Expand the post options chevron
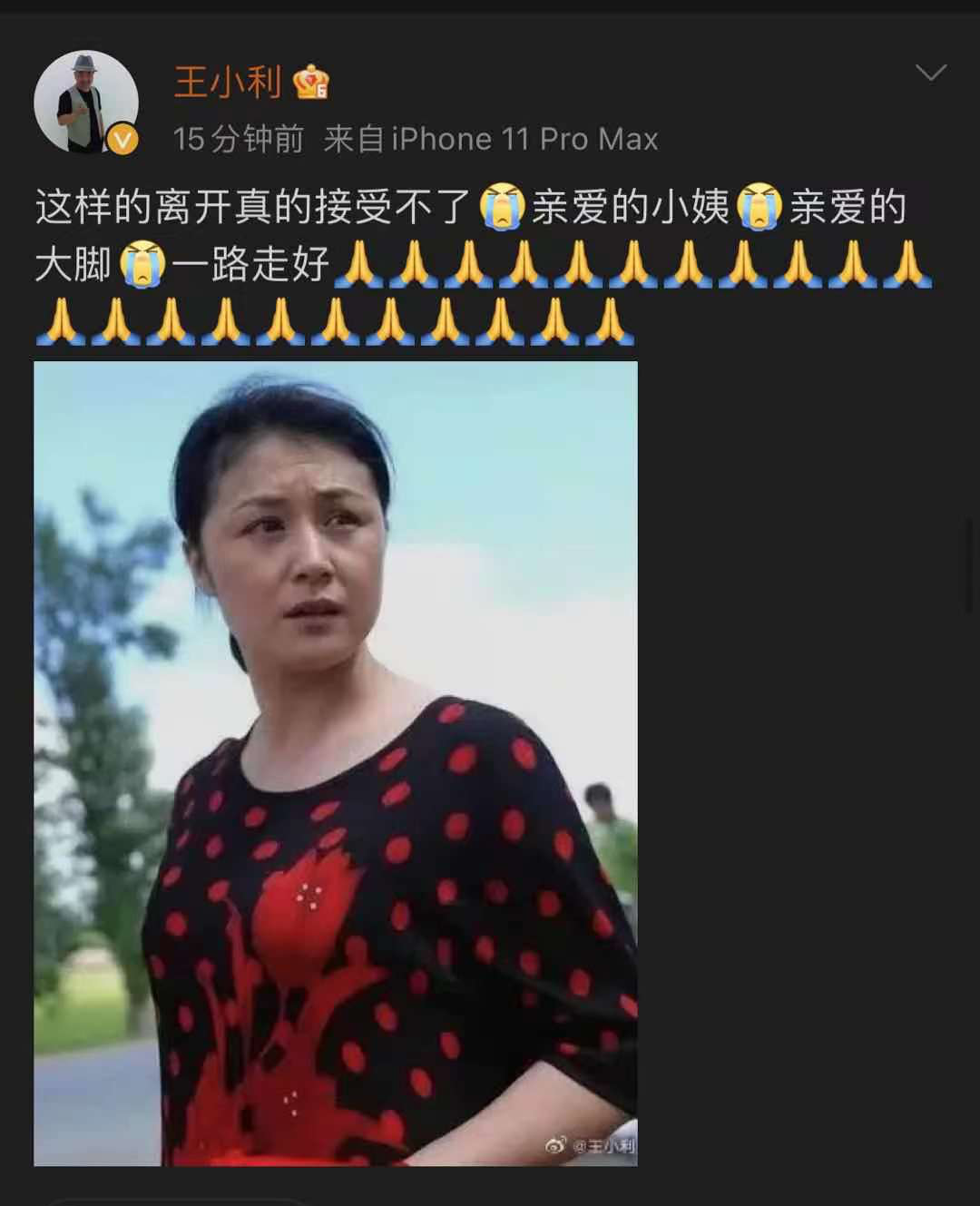980x1206 pixels. [x=931, y=73]
